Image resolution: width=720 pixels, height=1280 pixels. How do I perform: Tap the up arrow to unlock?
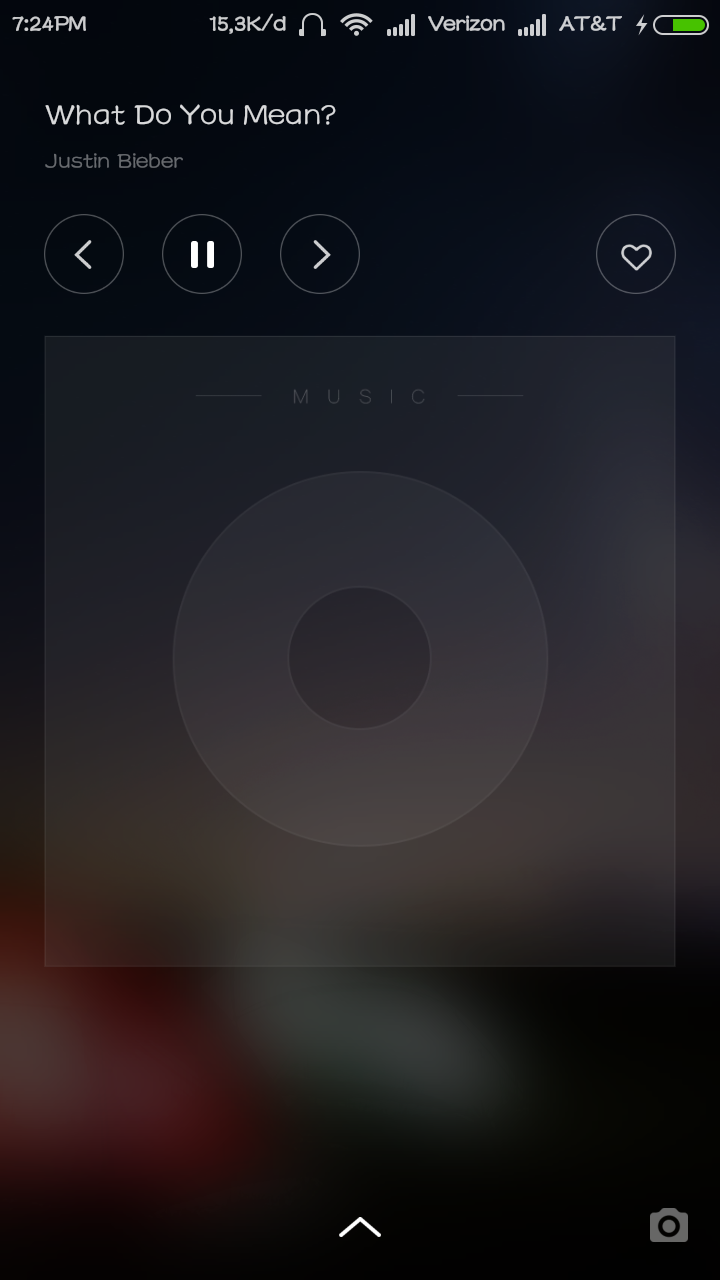click(x=360, y=1227)
